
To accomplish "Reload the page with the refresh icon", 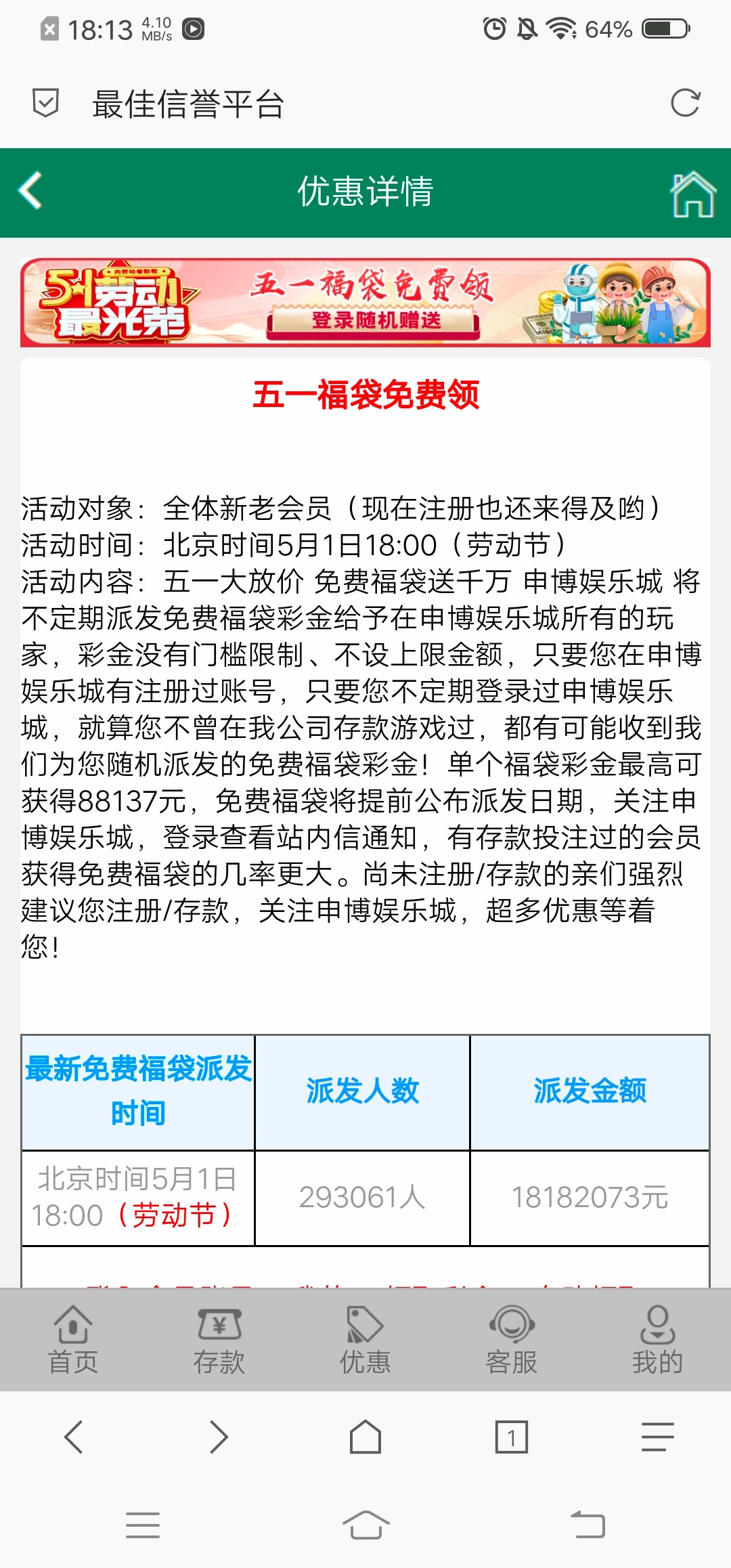I will (685, 104).
